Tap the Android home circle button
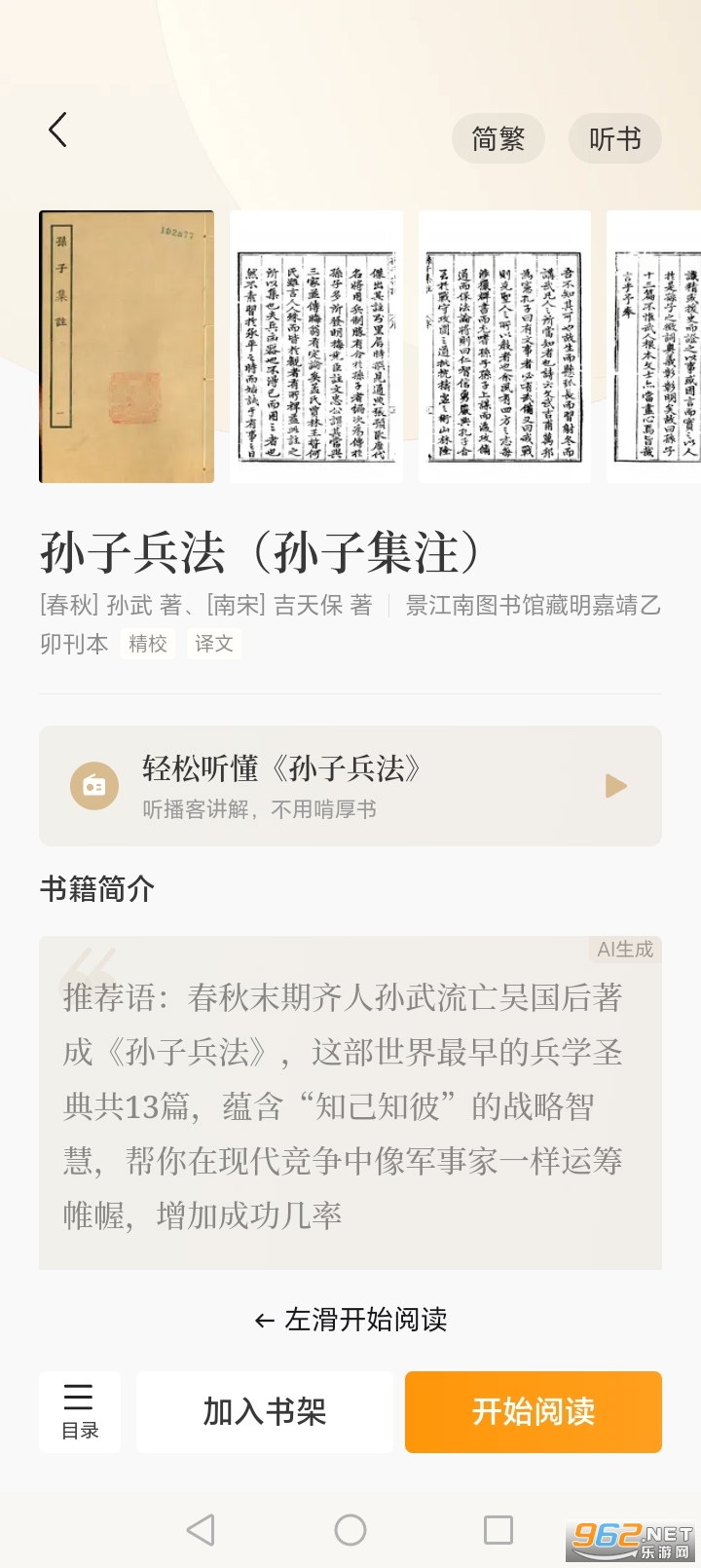 [x=350, y=1530]
